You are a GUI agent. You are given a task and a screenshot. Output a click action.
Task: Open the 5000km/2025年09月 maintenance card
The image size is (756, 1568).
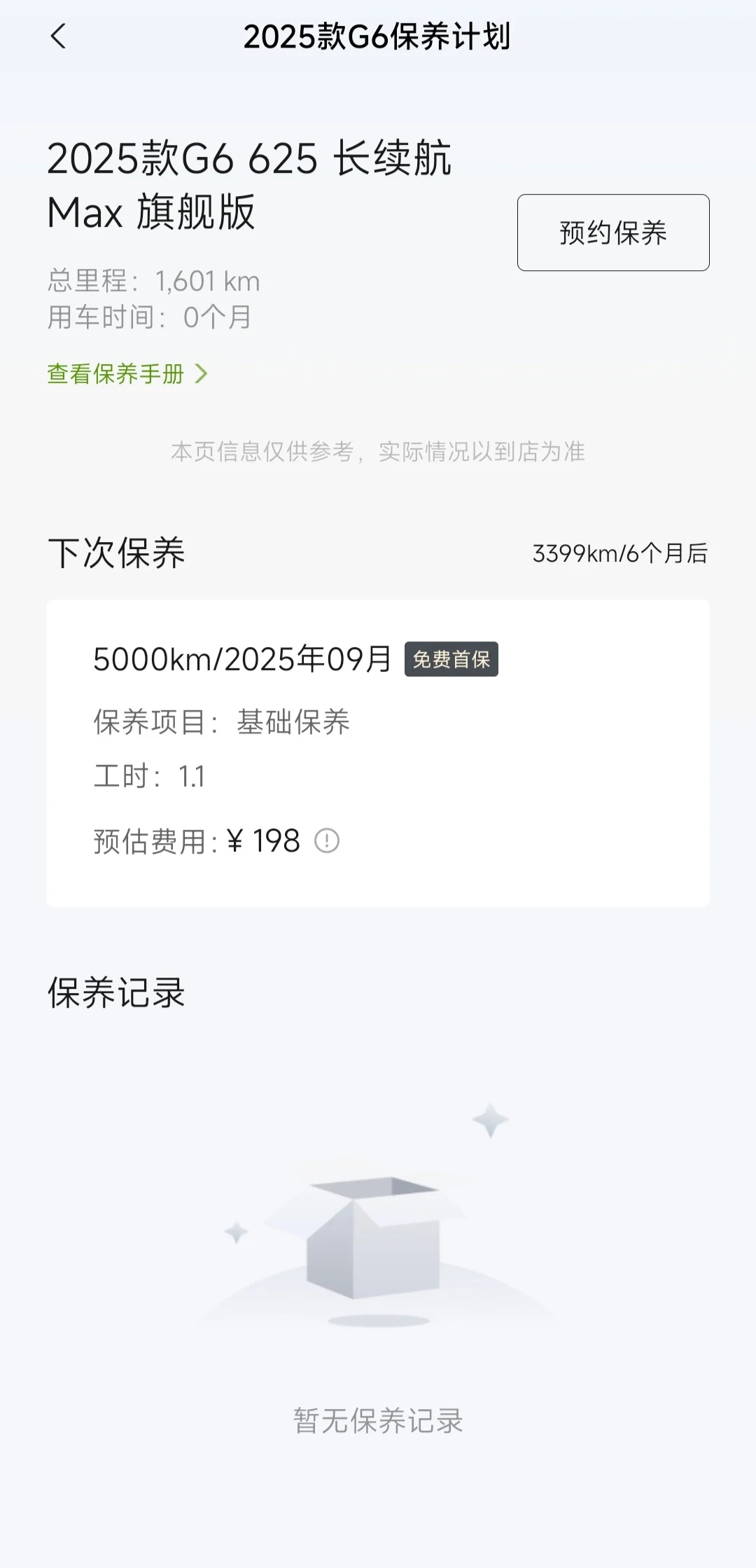pyautogui.click(x=378, y=753)
